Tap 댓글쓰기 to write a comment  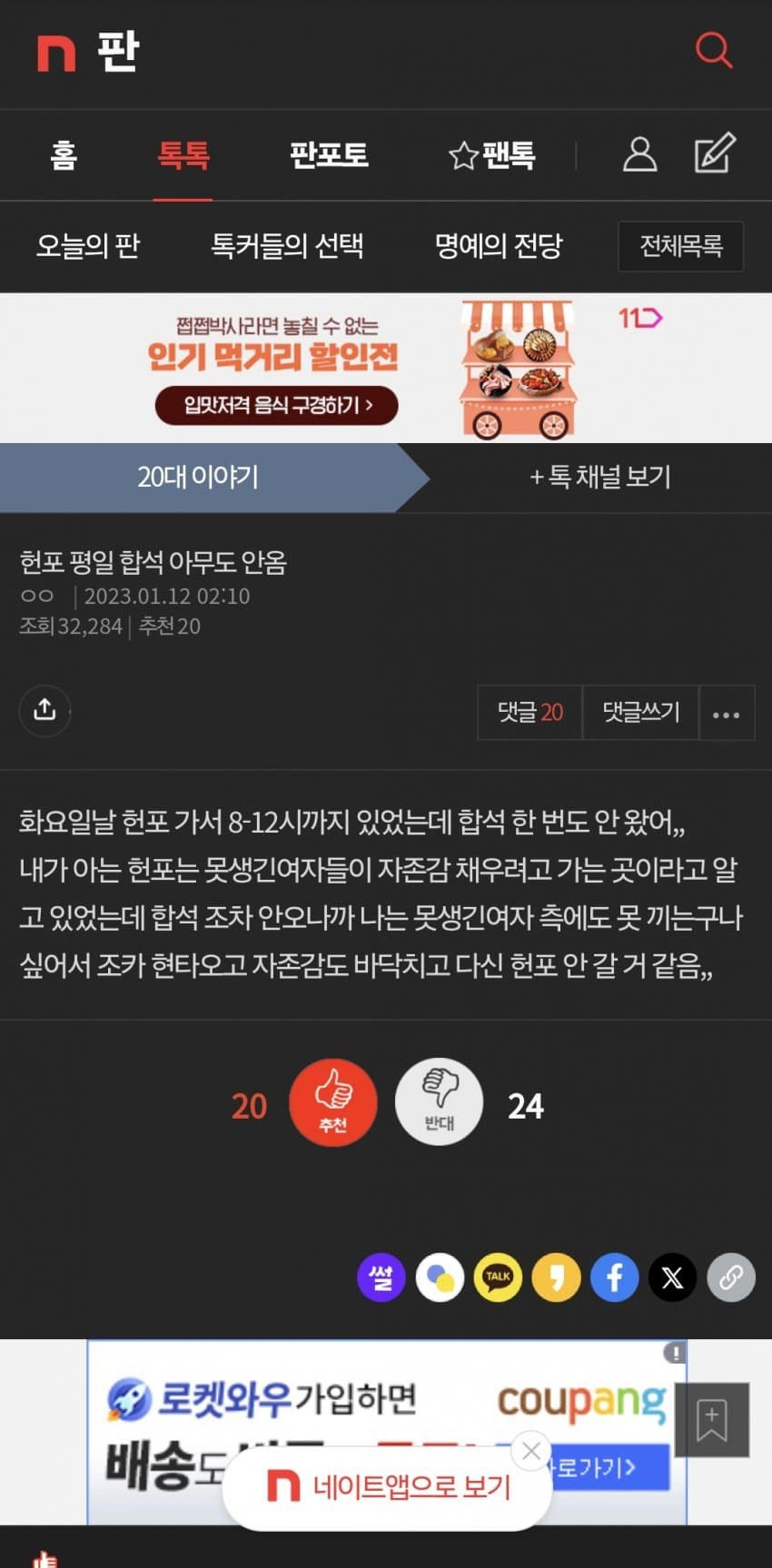(x=640, y=713)
